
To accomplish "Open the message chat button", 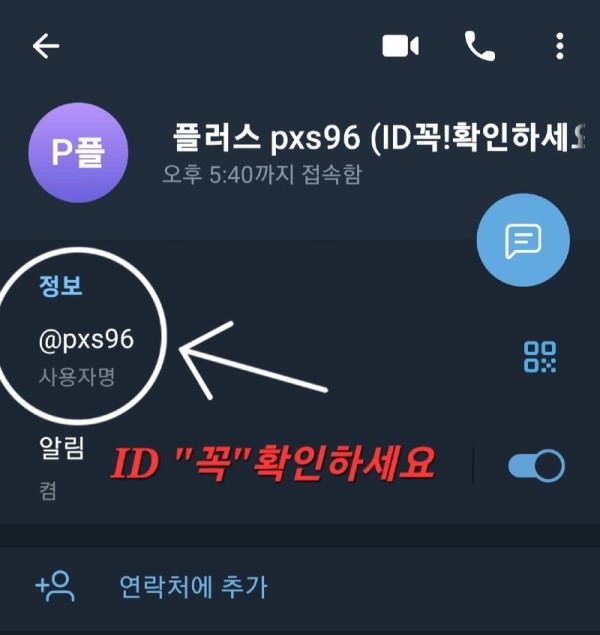I will click(x=522, y=240).
